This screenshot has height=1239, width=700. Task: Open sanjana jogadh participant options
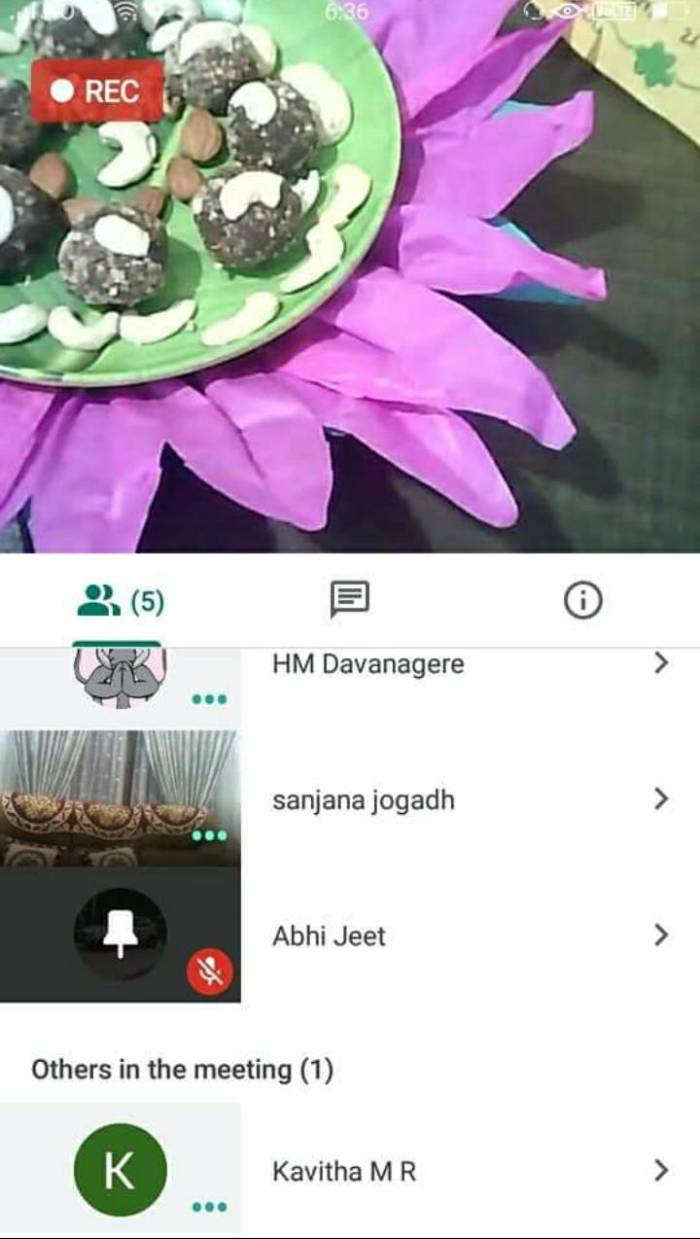click(660, 798)
